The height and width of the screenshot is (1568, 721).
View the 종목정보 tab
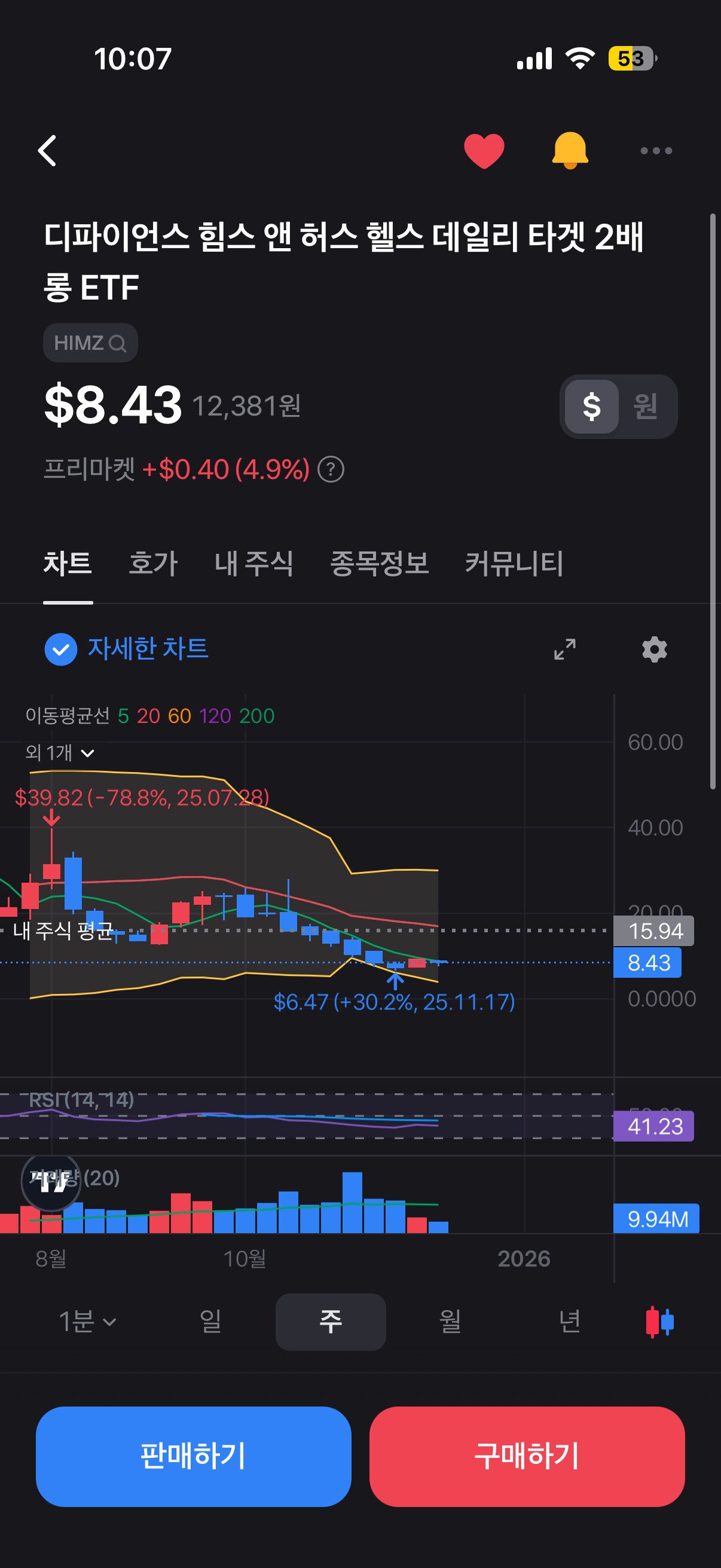point(379,562)
